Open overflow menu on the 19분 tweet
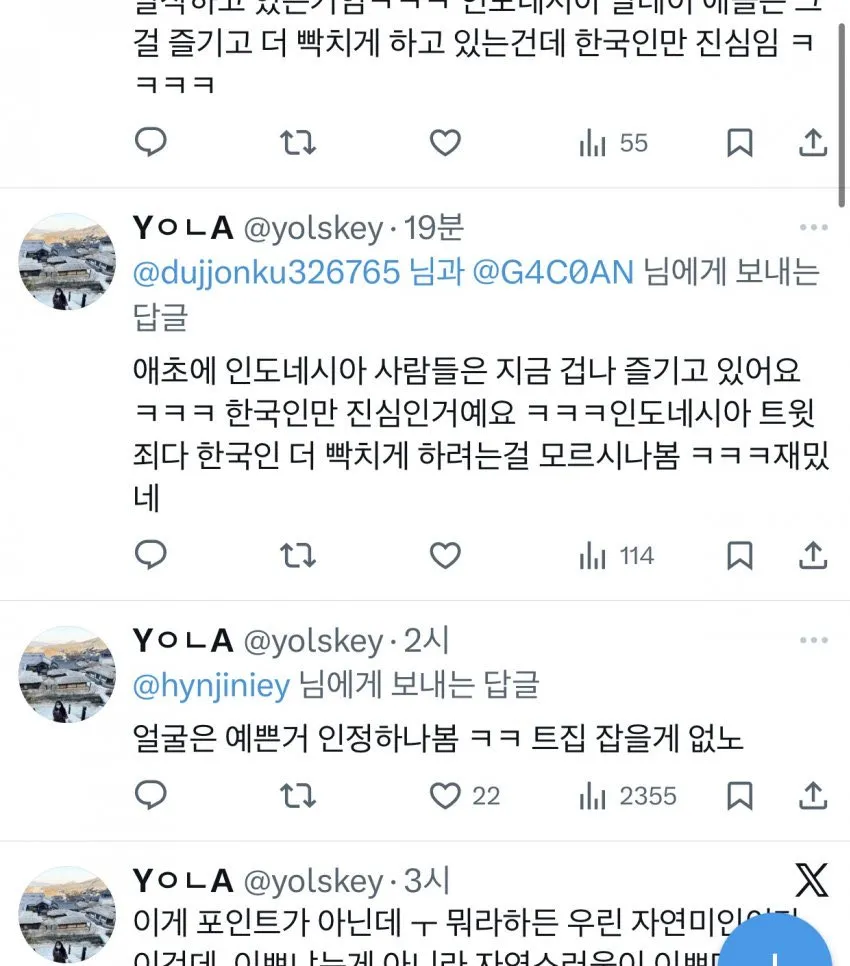850x966 pixels. [814, 228]
